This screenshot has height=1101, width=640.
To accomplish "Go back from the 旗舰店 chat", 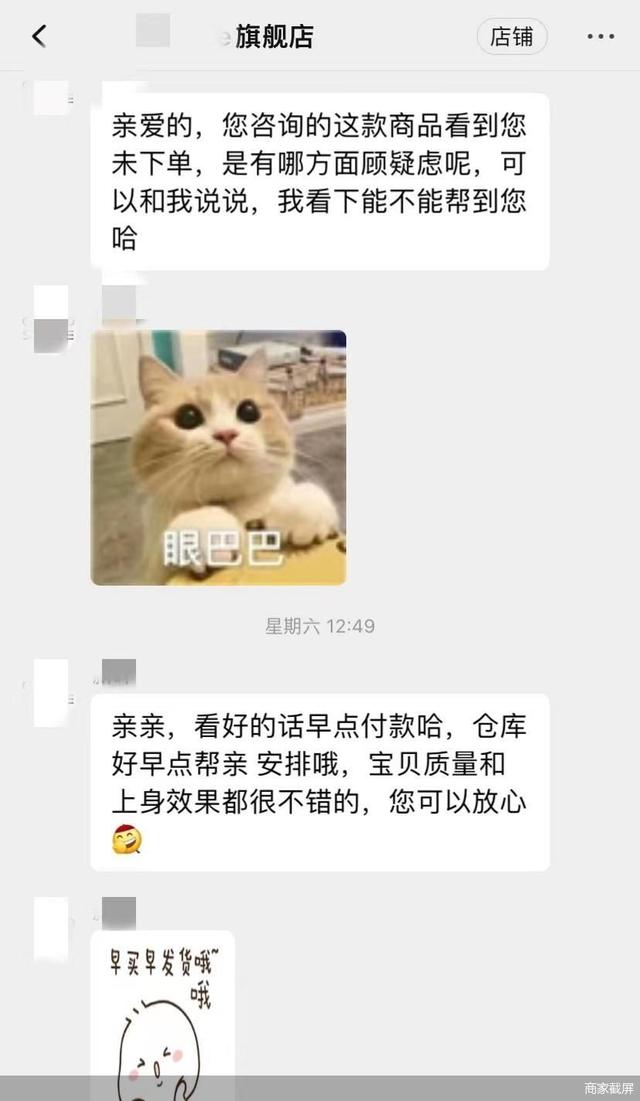I will click(38, 37).
